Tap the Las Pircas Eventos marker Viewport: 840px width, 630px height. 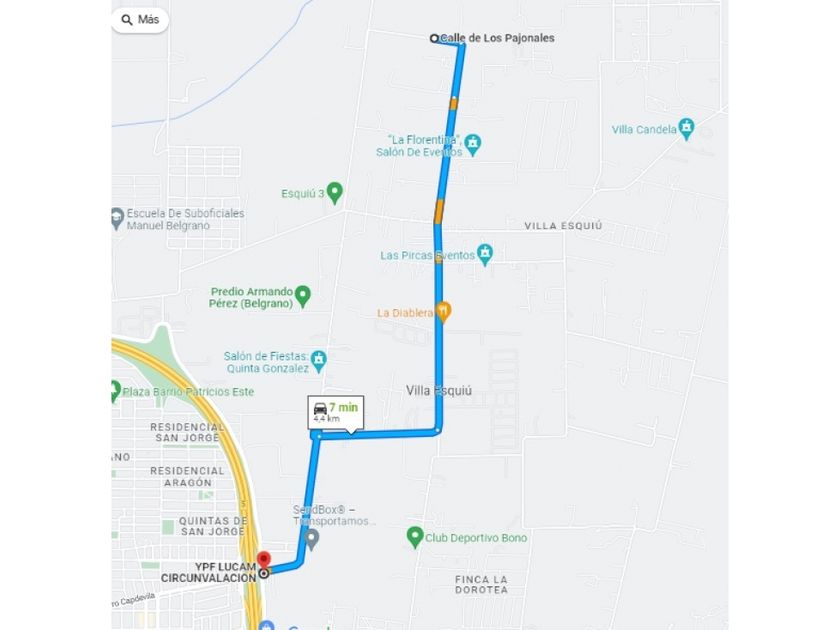pos(485,254)
